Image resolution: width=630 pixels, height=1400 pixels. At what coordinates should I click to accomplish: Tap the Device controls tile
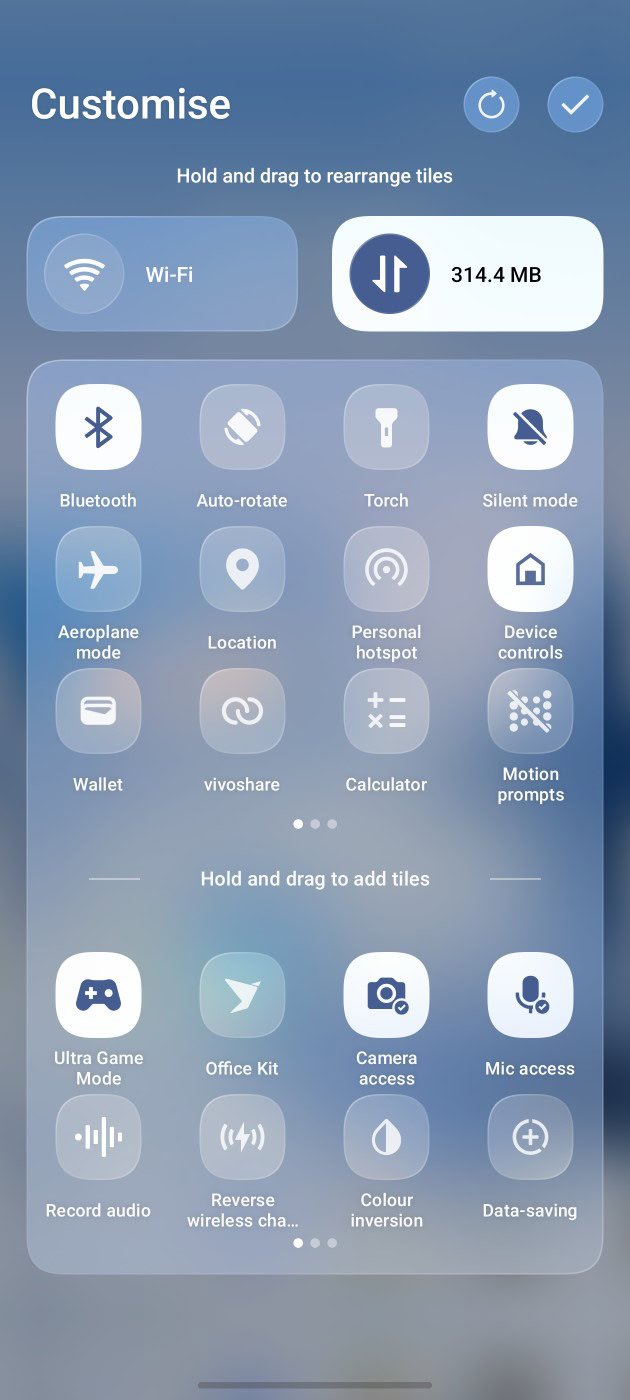530,569
